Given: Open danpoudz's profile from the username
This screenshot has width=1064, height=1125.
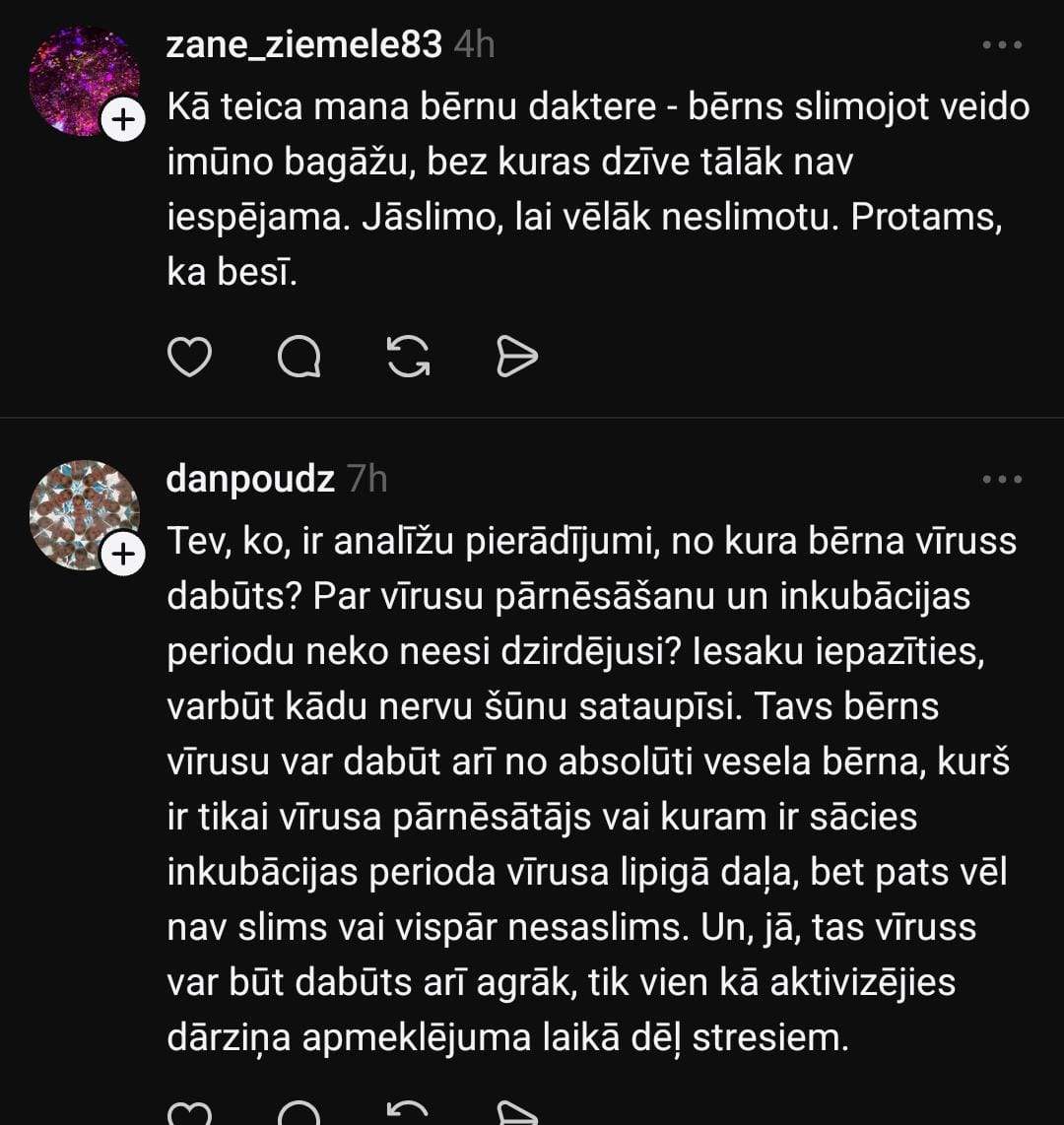Looking at the screenshot, I should point(250,479).
